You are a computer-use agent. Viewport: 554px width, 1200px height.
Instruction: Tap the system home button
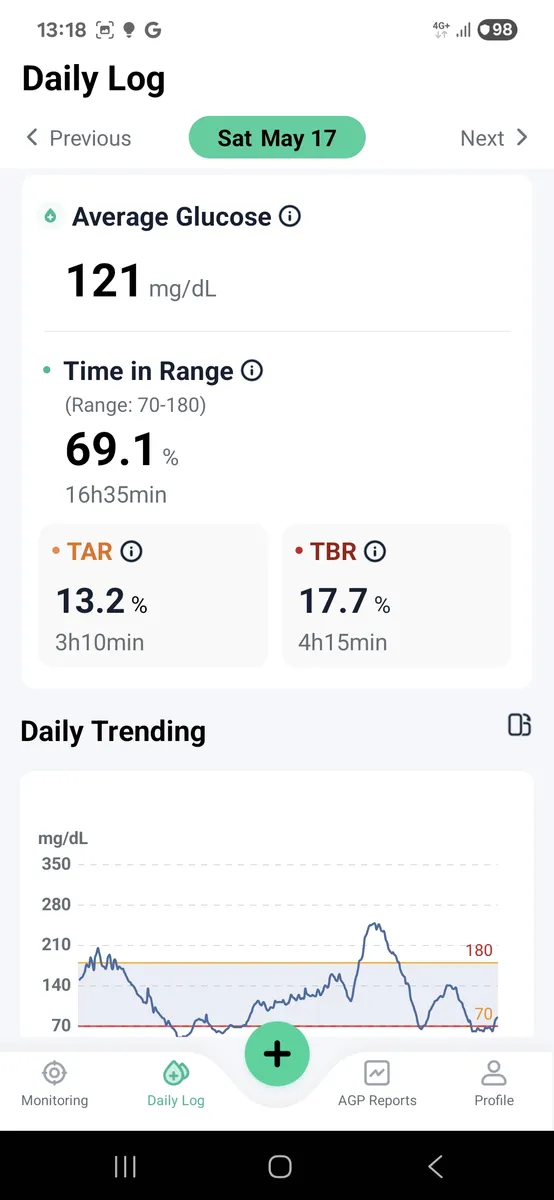pos(280,1166)
